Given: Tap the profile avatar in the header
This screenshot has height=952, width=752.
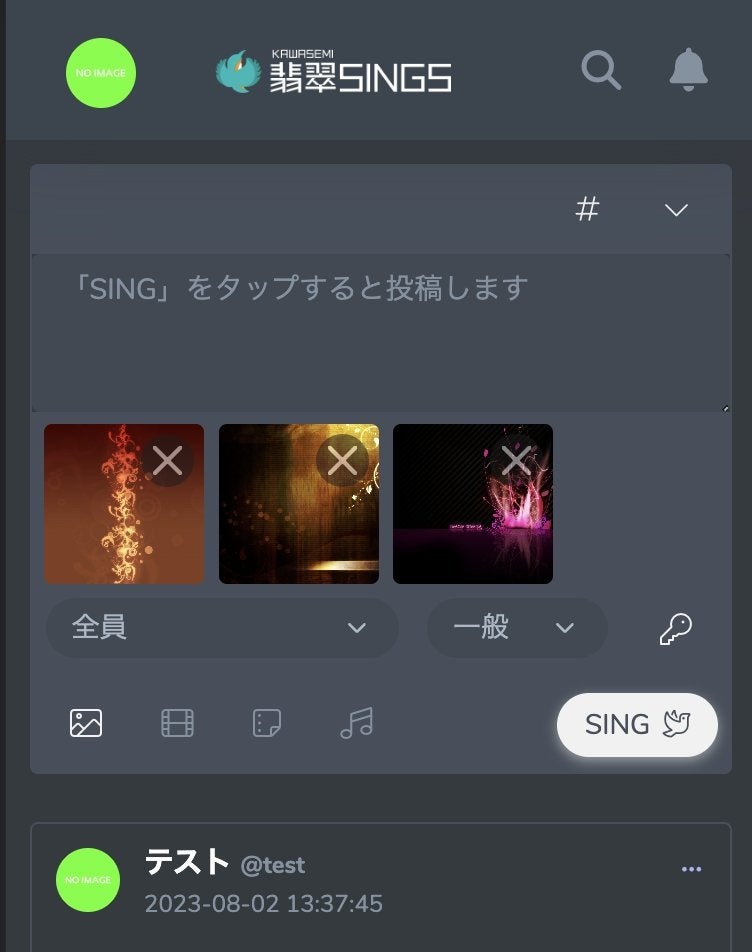Looking at the screenshot, I should (x=101, y=73).
